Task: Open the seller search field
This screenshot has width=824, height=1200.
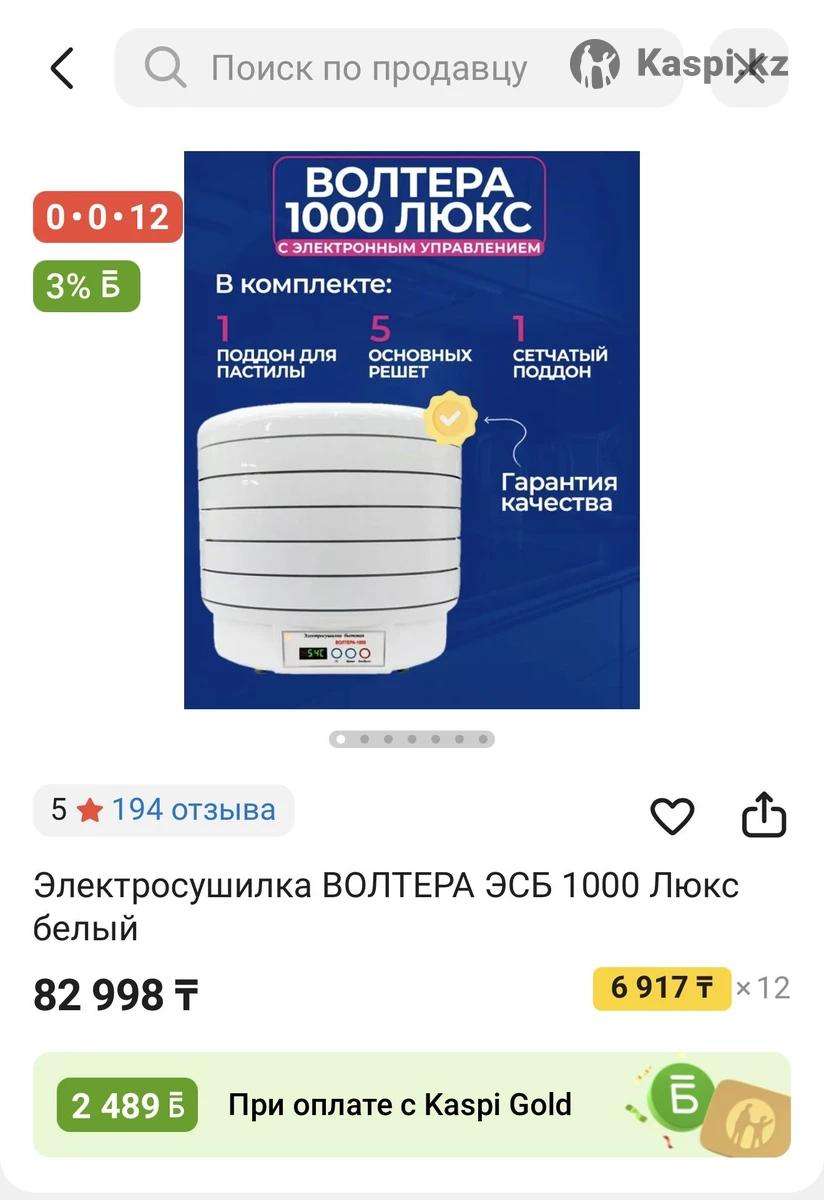Action: pyautogui.click(x=368, y=68)
